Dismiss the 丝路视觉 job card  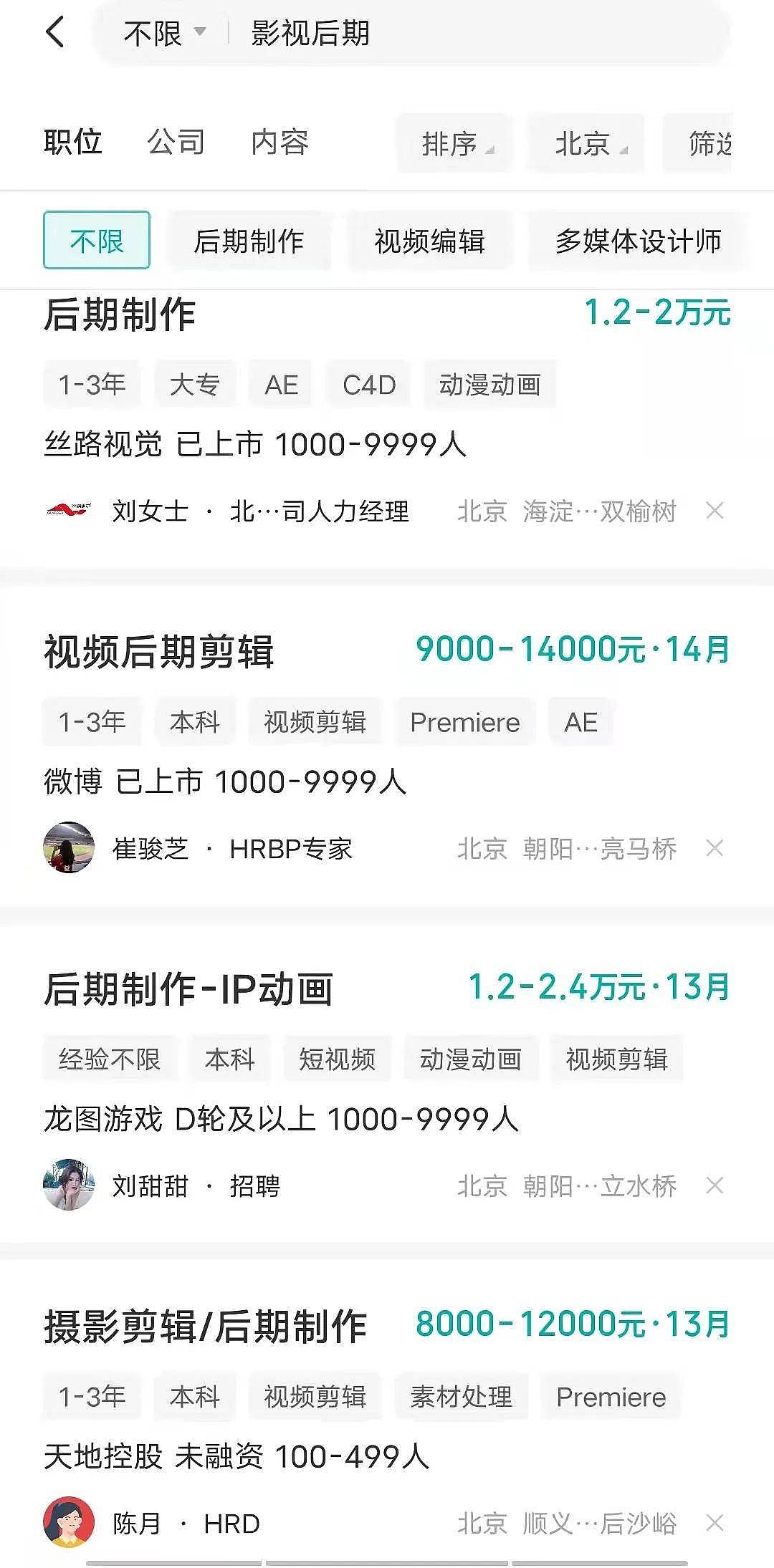point(715,511)
